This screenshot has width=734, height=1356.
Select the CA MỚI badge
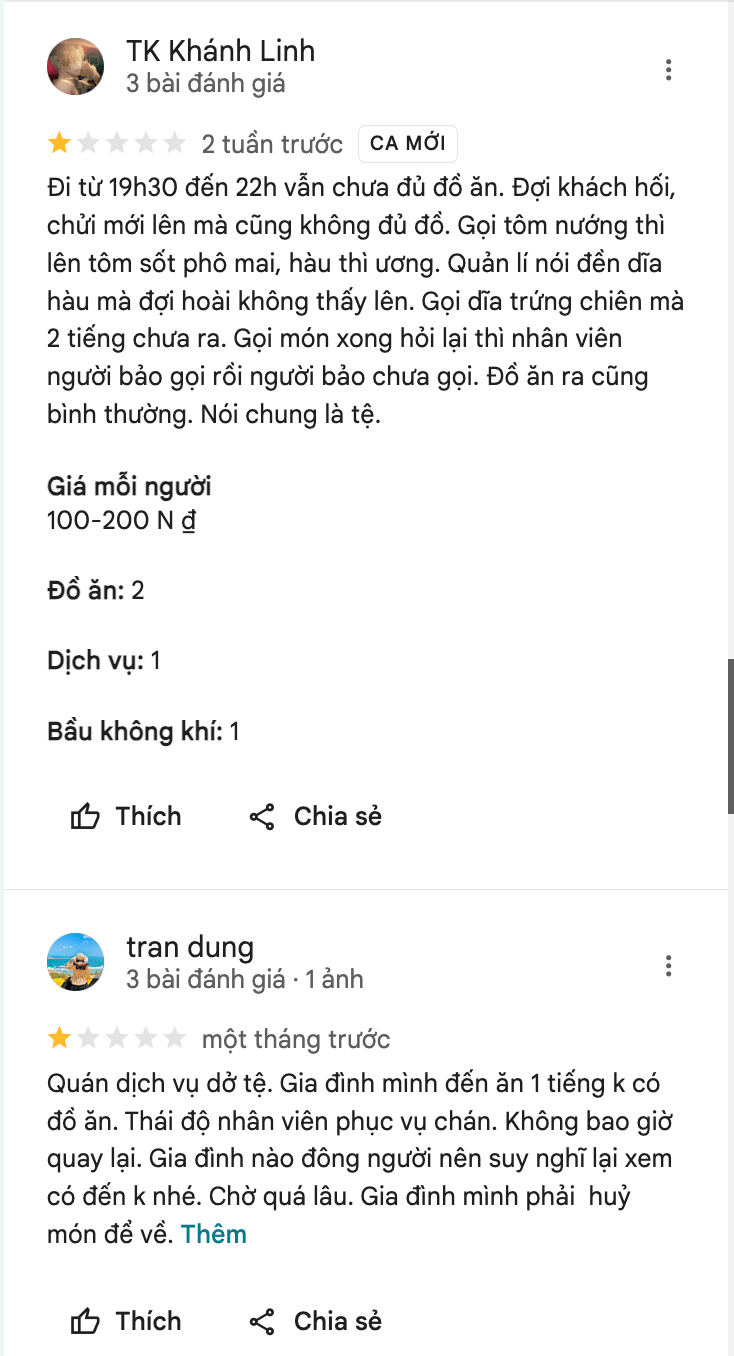(407, 143)
